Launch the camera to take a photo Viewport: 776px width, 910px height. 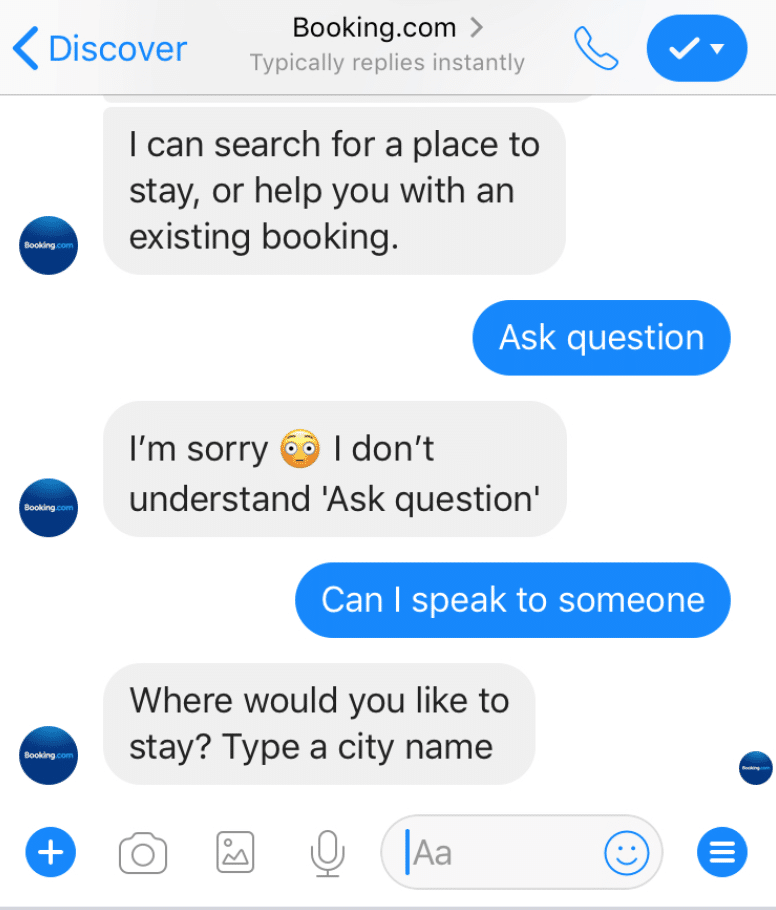pos(143,853)
